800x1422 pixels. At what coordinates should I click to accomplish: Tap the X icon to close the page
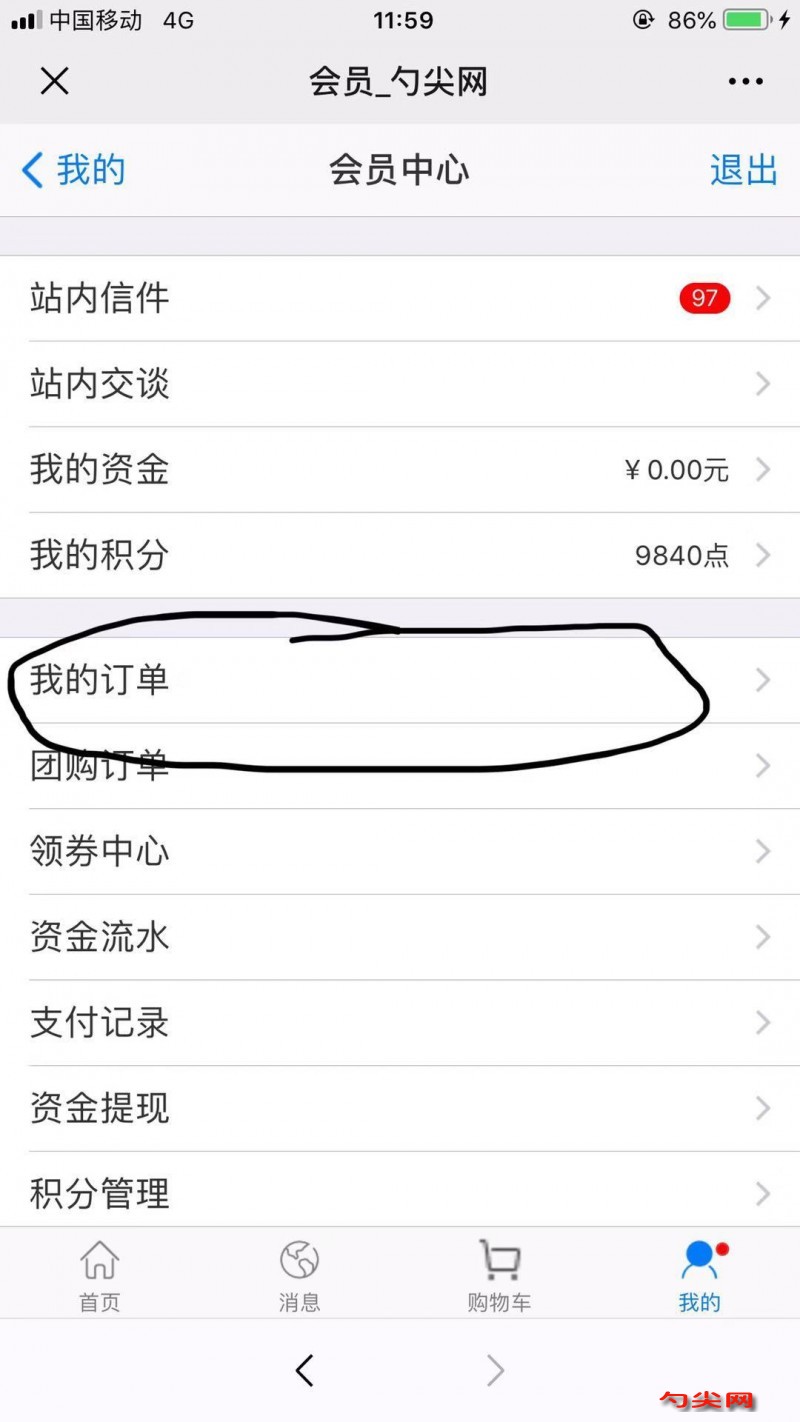pyautogui.click(x=54, y=81)
